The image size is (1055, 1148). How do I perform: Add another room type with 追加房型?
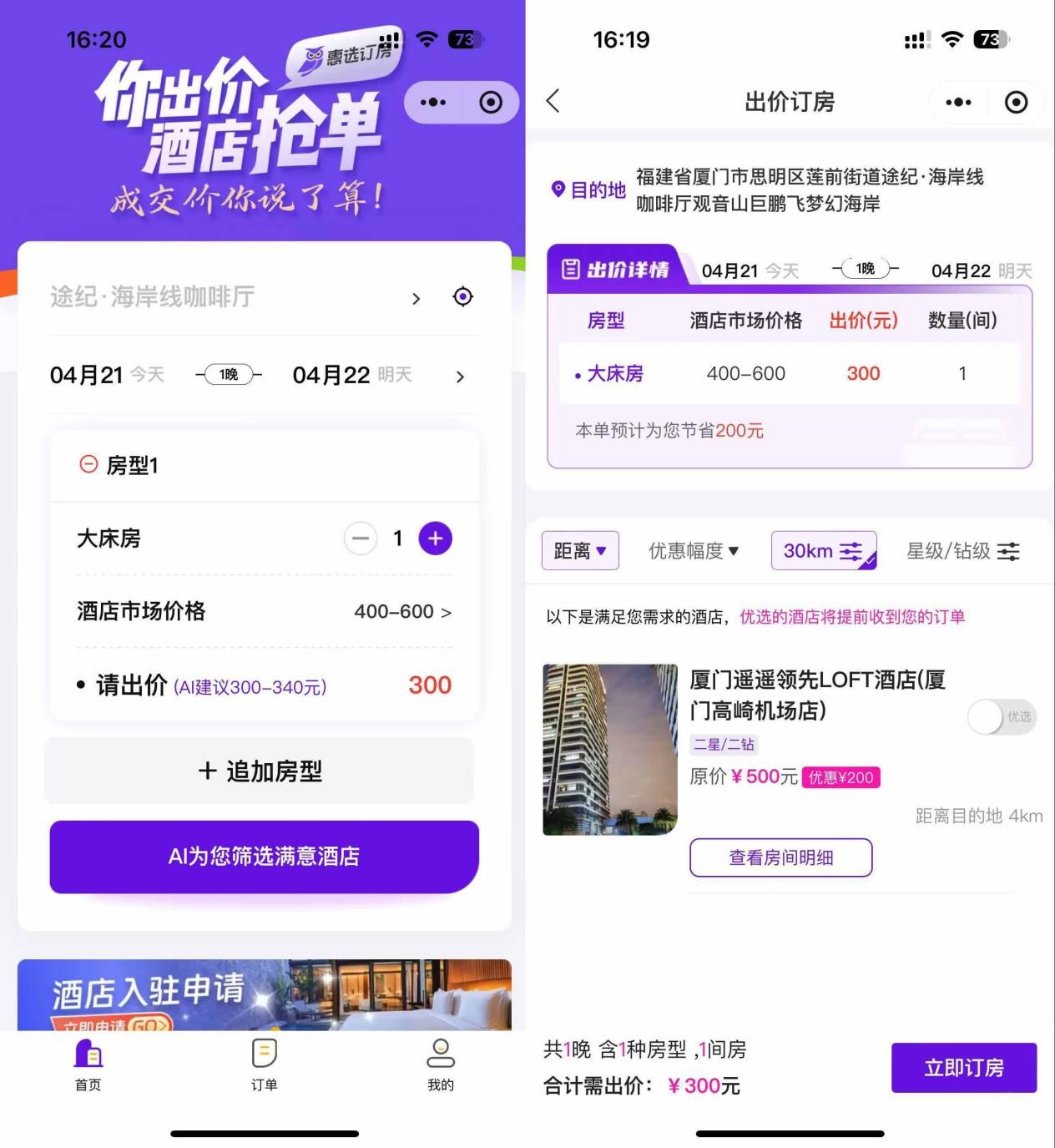pyautogui.click(x=260, y=771)
